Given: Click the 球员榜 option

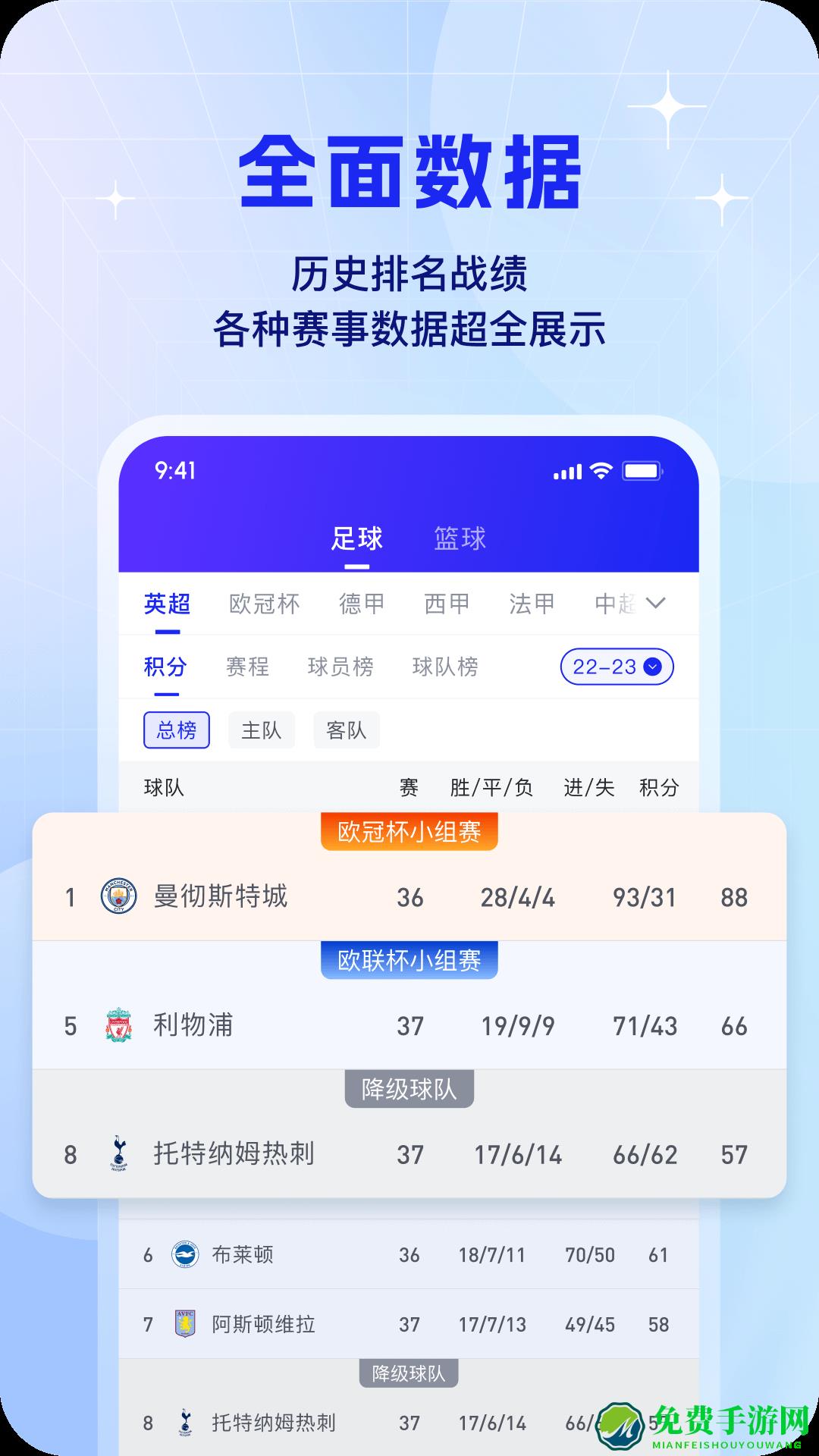Looking at the screenshot, I should point(340,667).
